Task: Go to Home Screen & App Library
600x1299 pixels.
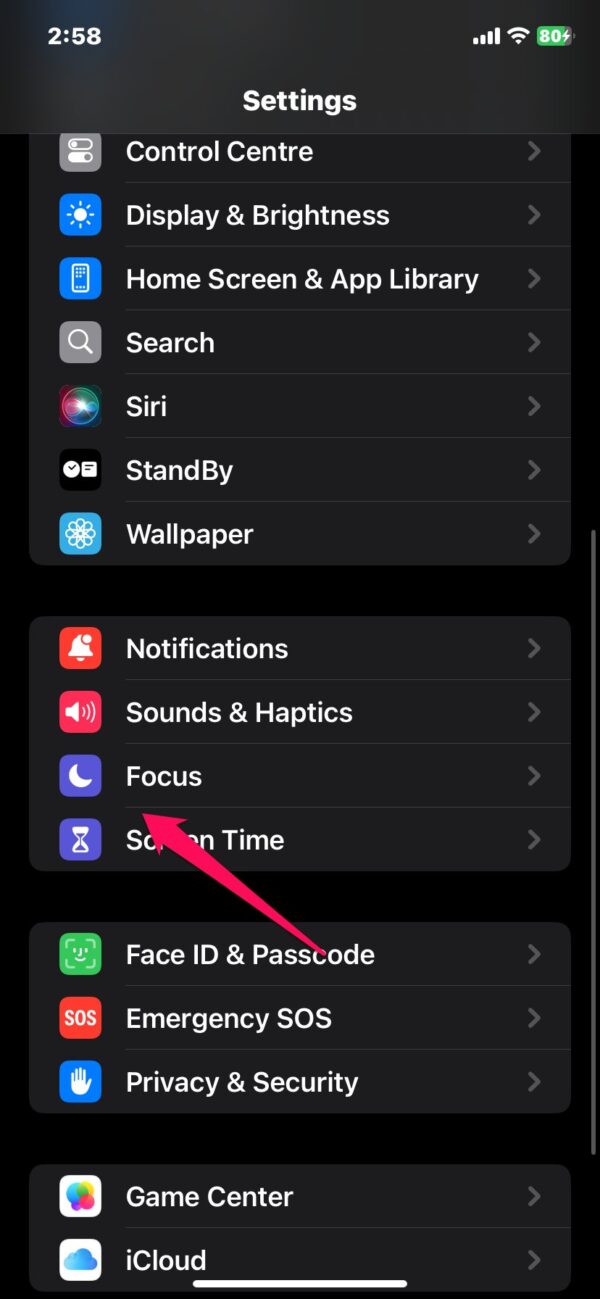Action: pyautogui.click(x=300, y=279)
